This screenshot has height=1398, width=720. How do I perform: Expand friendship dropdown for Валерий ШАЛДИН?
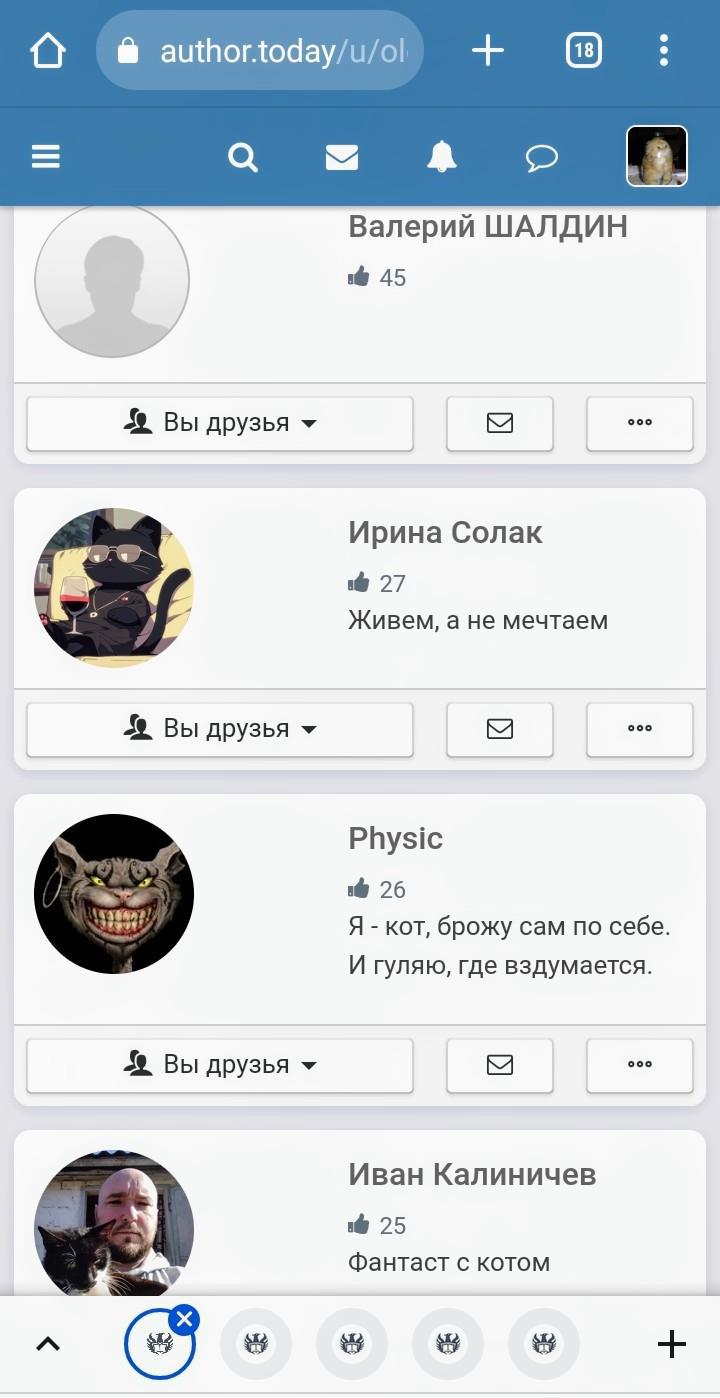click(219, 423)
